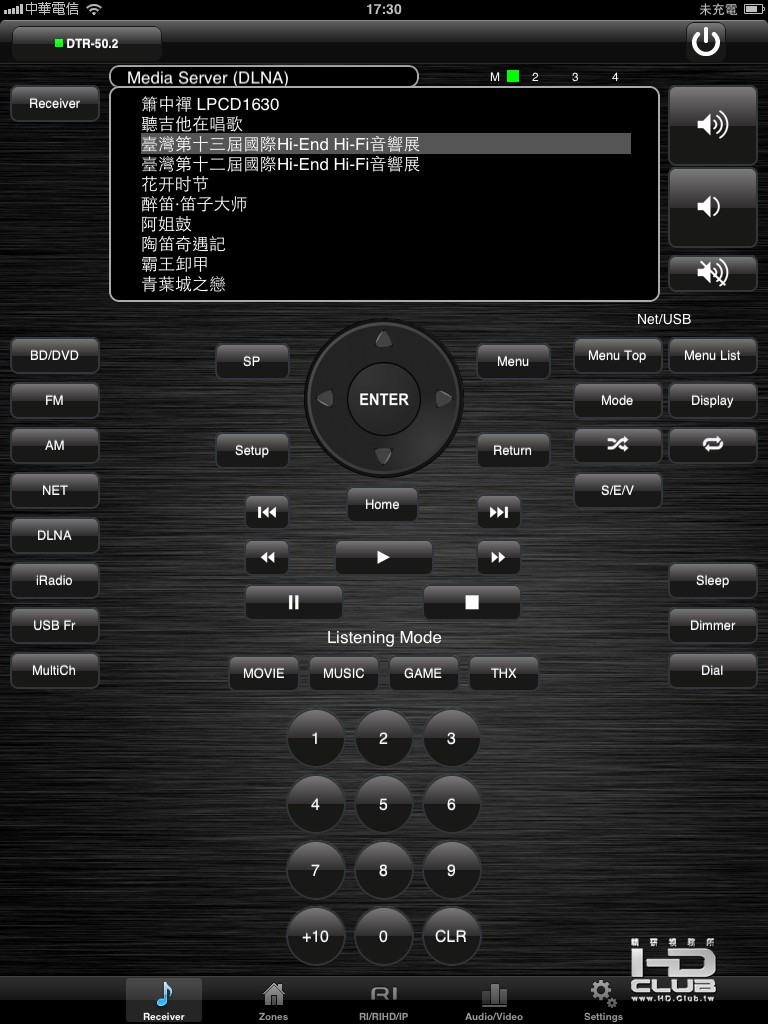
Task: Skip to the next track
Action: click(x=498, y=513)
